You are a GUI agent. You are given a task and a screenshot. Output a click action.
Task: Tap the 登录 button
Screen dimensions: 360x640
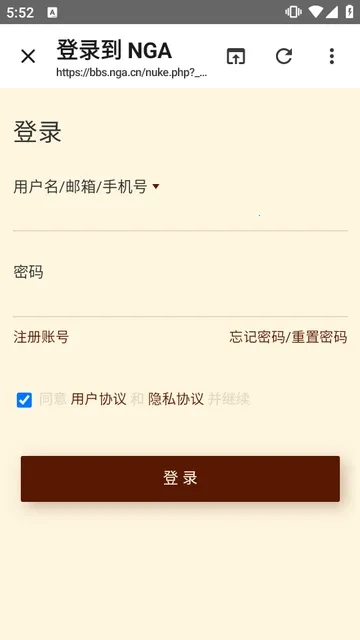180,479
